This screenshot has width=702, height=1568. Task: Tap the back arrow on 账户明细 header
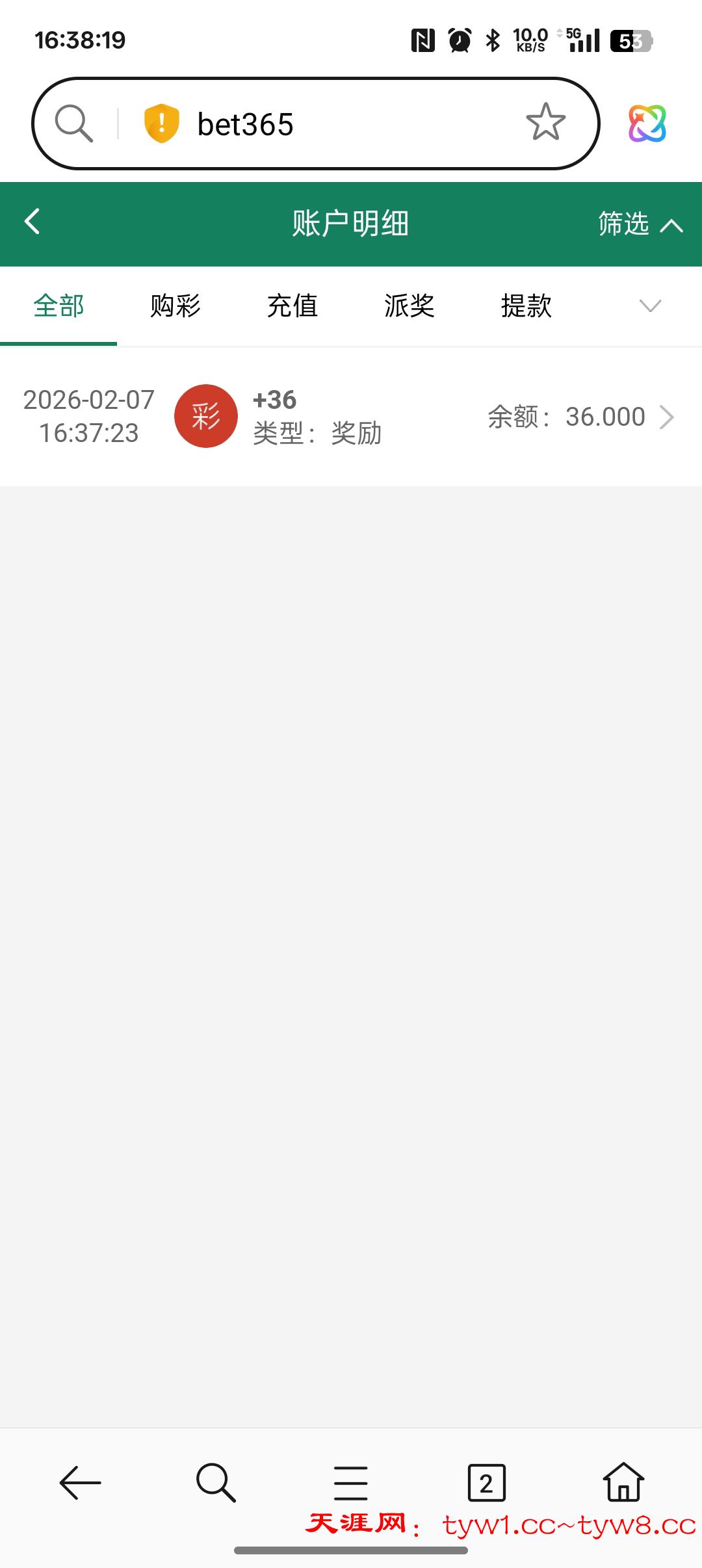click(x=32, y=222)
